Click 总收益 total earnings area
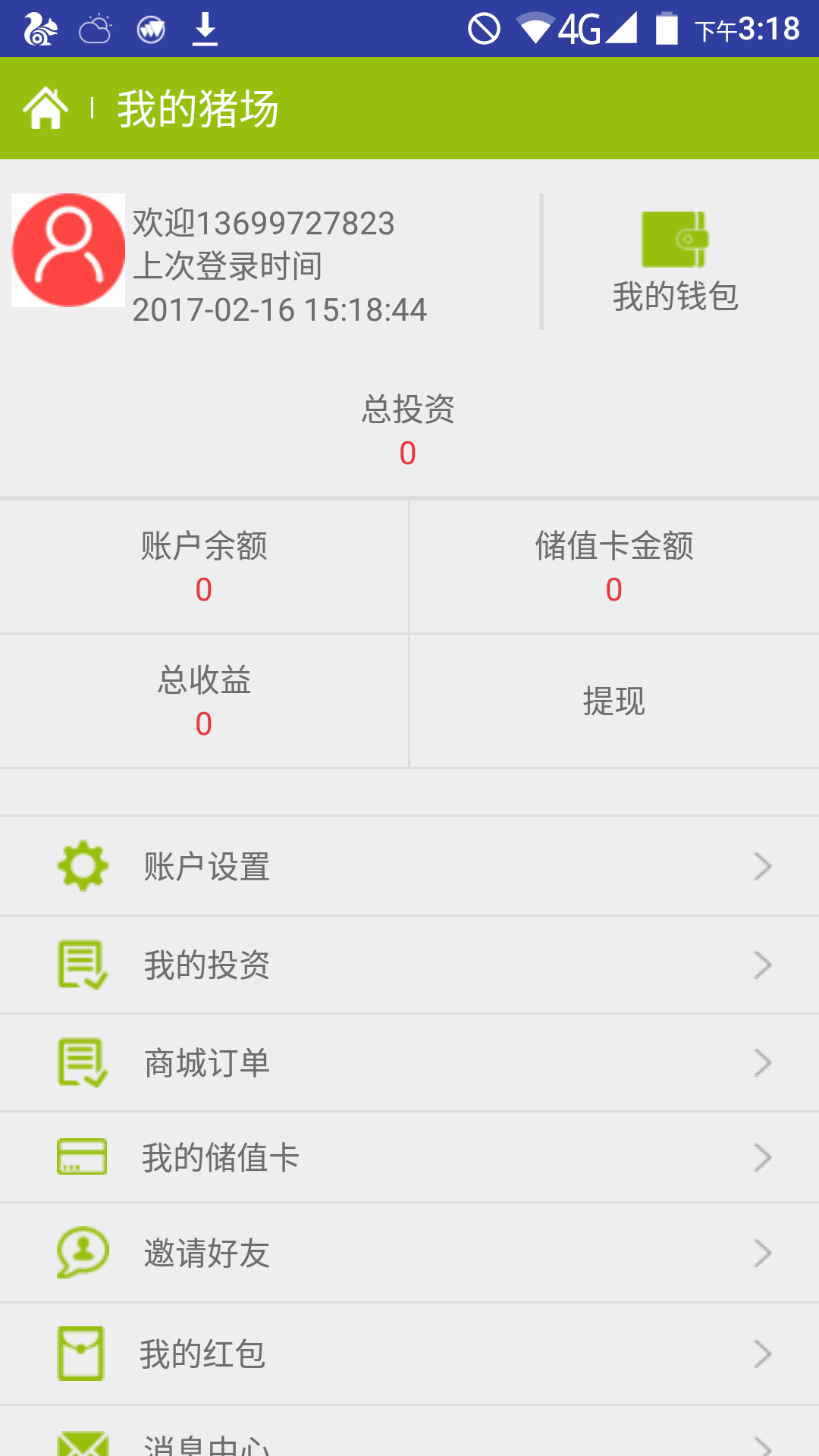 204,699
